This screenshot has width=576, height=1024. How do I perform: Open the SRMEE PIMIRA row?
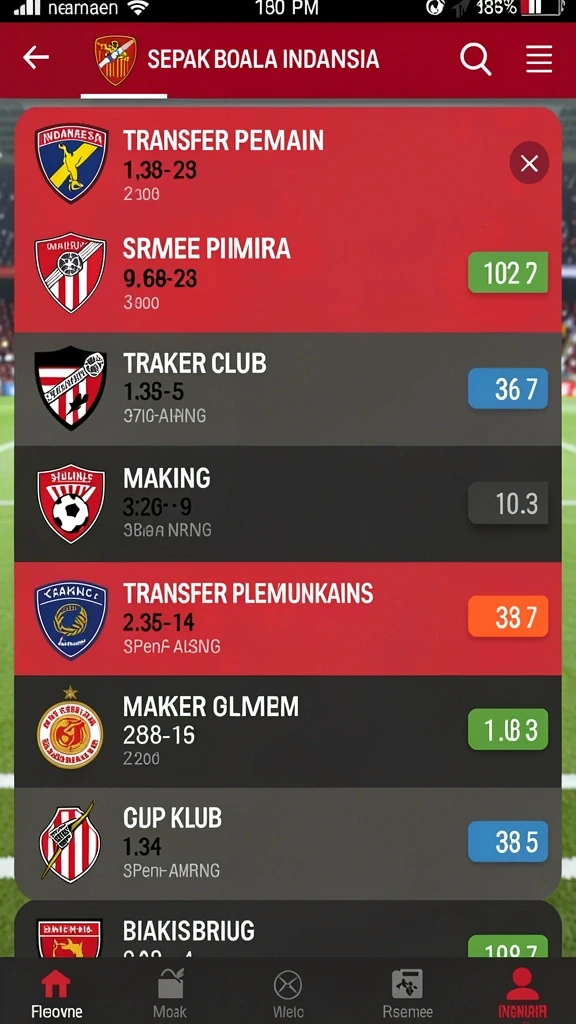coord(288,276)
